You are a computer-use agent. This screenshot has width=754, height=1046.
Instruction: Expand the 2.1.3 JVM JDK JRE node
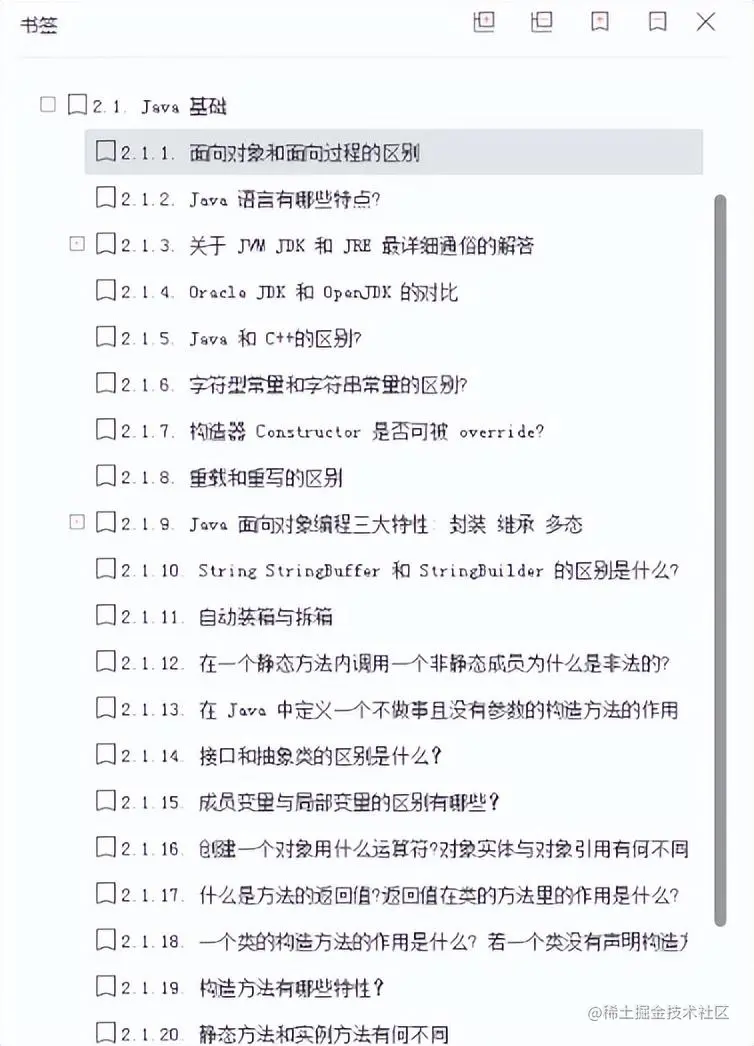point(77,244)
